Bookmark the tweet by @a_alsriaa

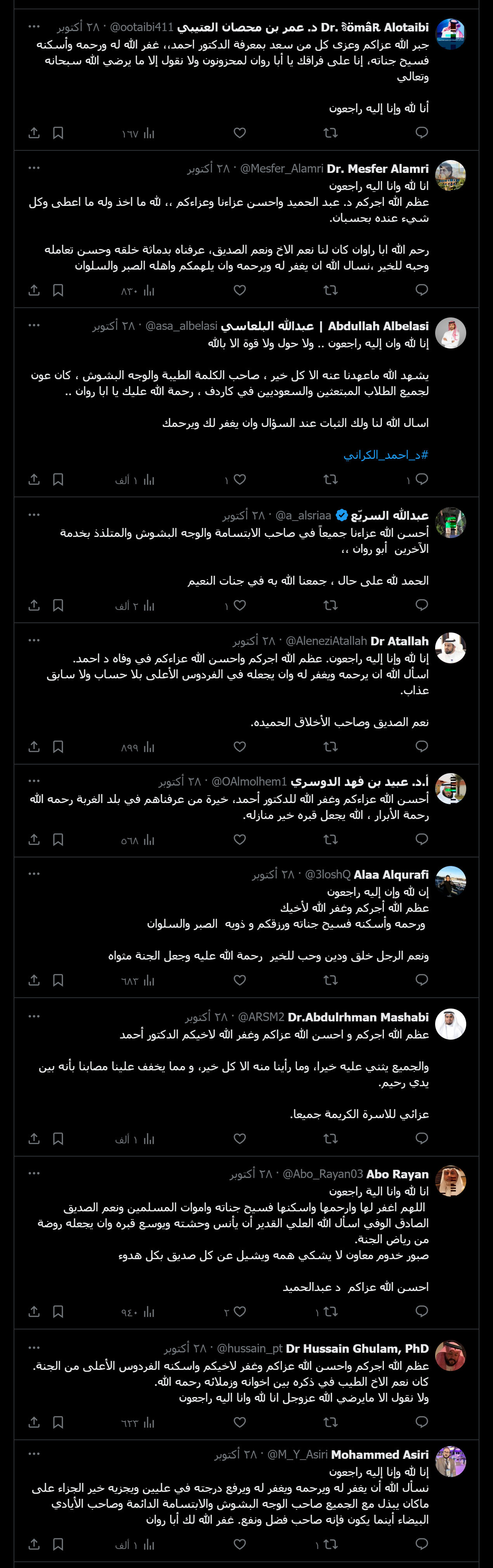tap(58, 605)
